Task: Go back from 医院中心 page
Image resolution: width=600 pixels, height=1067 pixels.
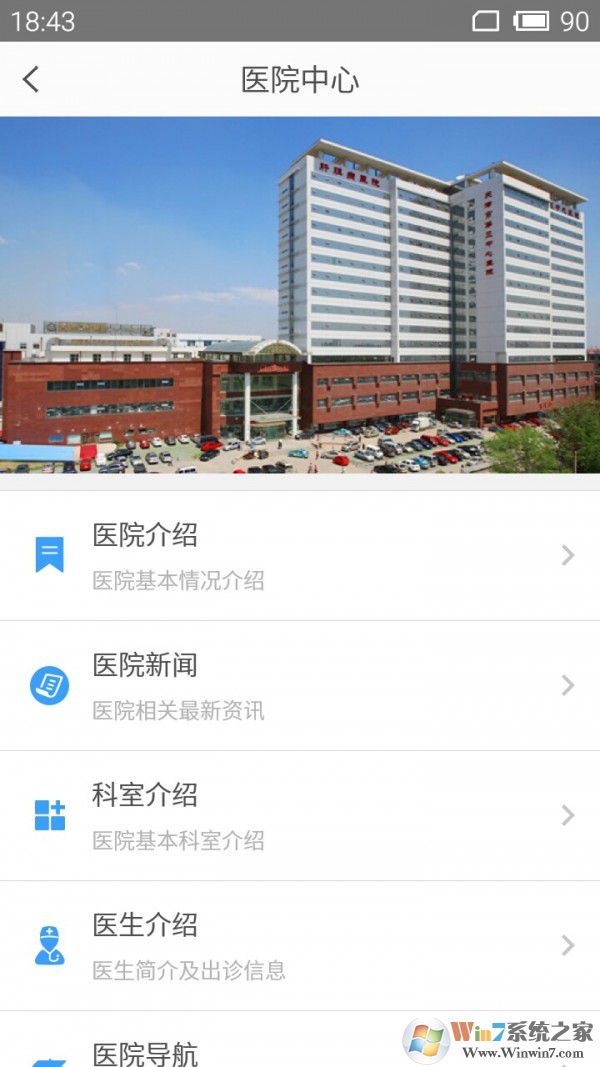Action: point(31,80)
